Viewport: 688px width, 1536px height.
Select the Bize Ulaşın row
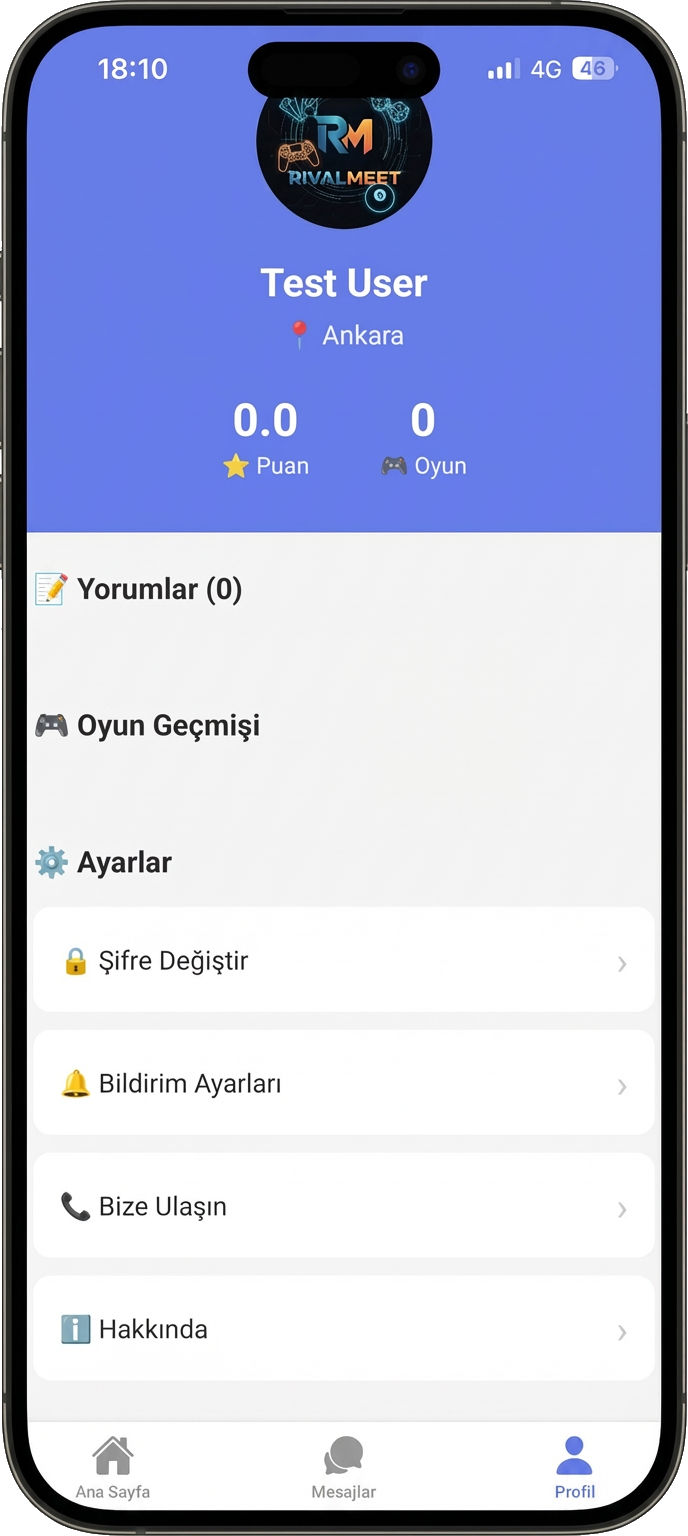(x=343, y=1206)
